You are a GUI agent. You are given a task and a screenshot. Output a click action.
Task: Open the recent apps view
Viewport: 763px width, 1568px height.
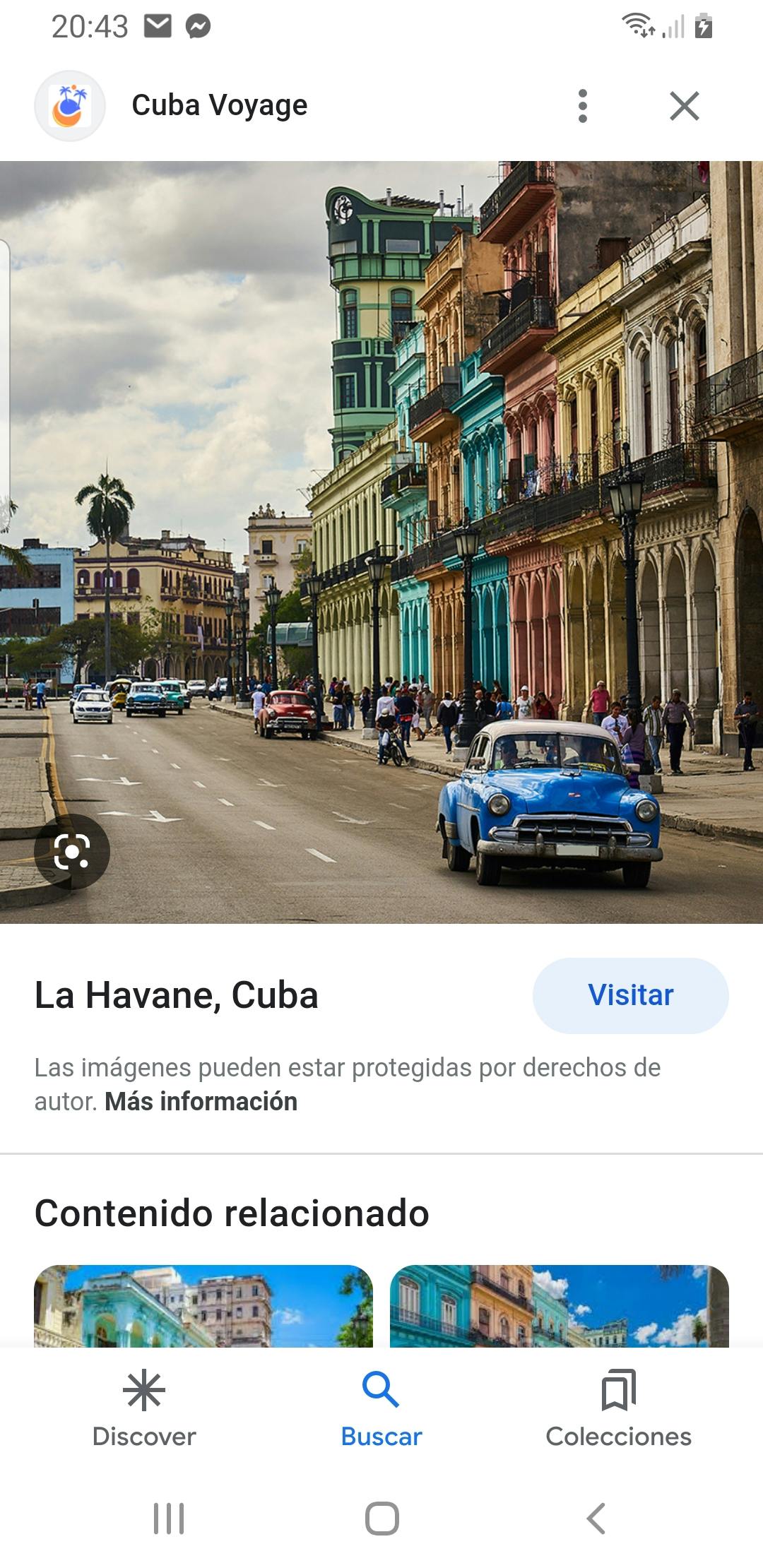coord(169,1518)
